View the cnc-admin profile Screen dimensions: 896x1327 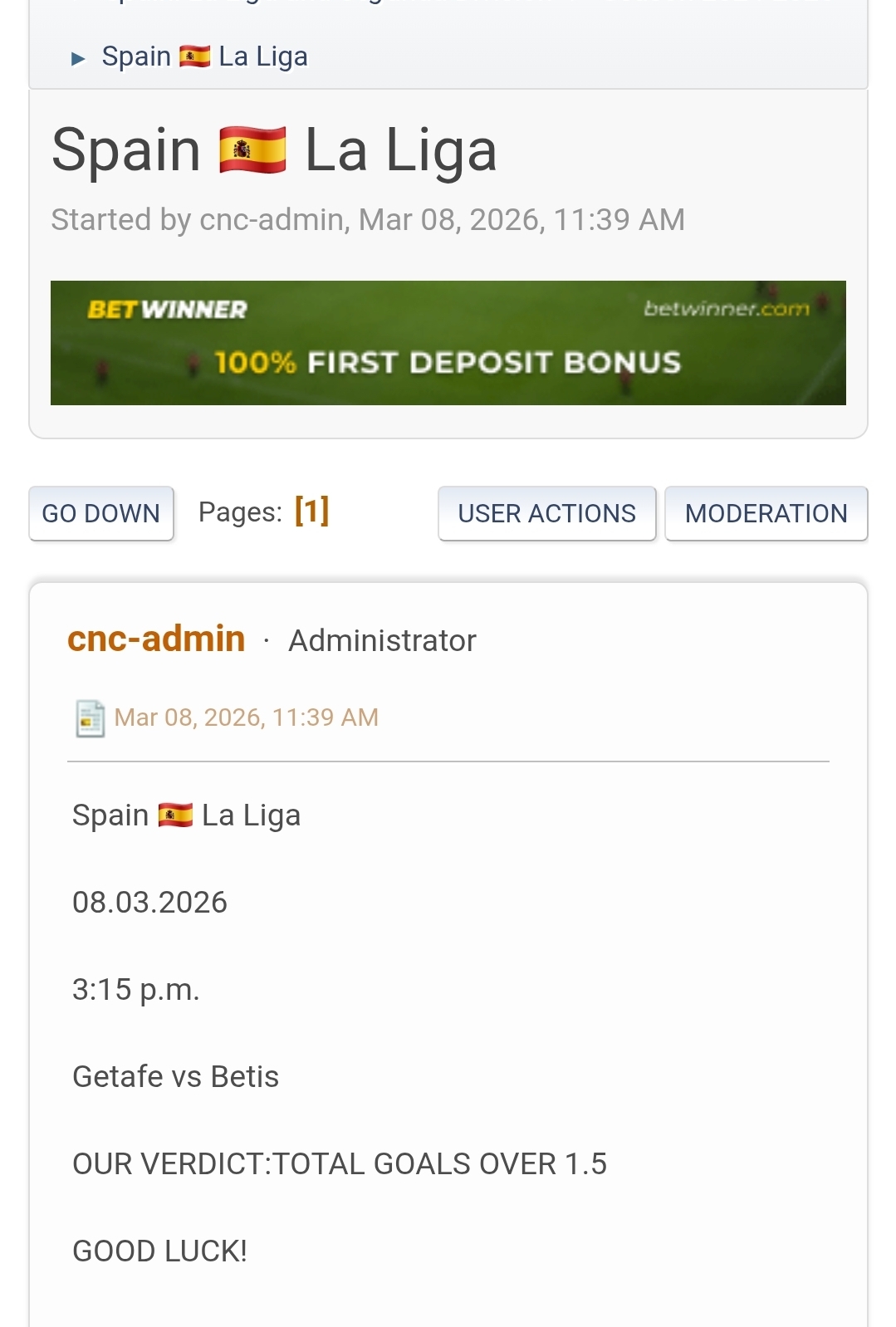click(x=156, y=639)
